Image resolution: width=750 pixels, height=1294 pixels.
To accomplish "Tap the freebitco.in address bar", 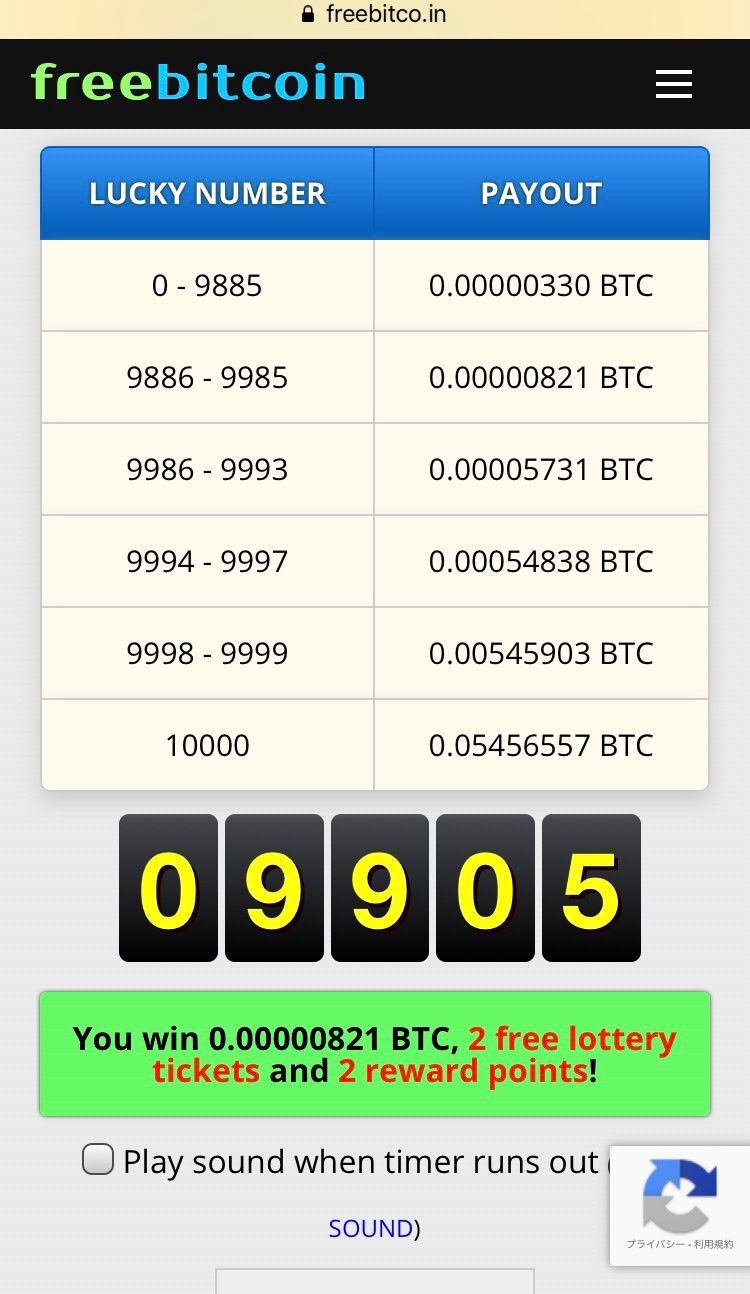I will pos(375,15).
